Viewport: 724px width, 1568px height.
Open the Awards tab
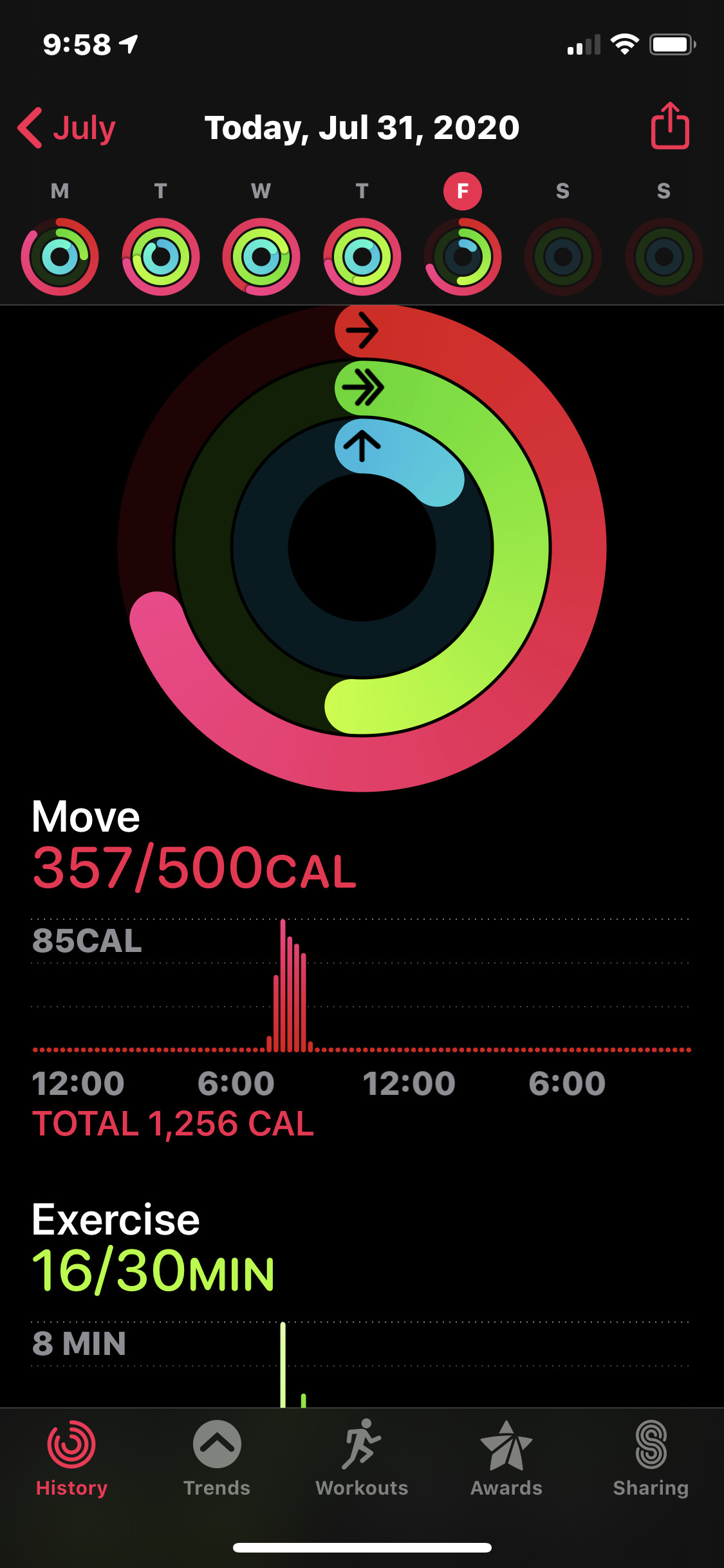coord(506,1458)
